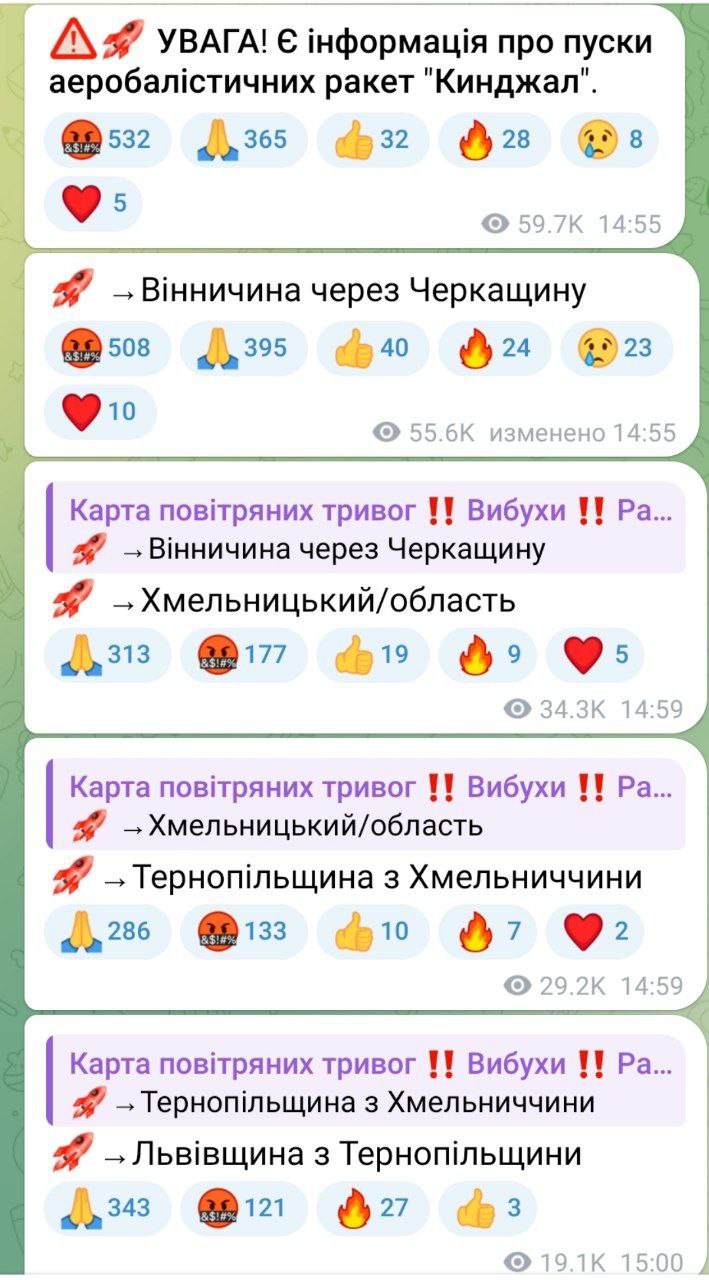Viewport: 709px width, 1280px height.
Task: Tap the thumbs up reaction showing 32
Action: click(372, 140)
